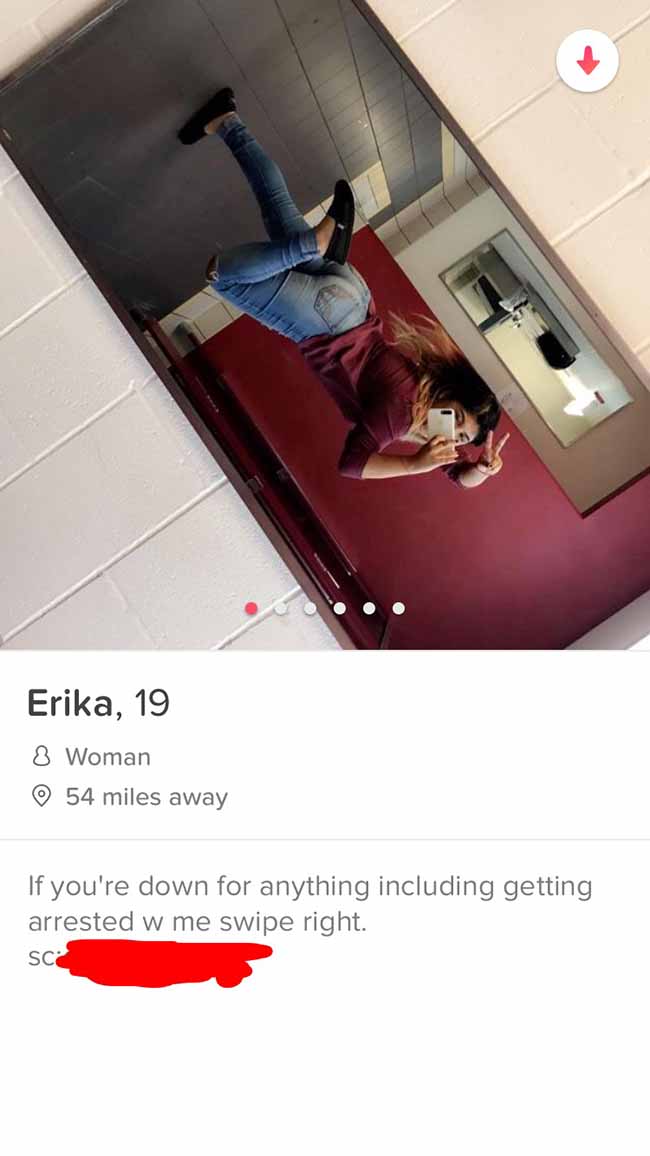Open Erika's profile photo

click(x=325, y=324)
